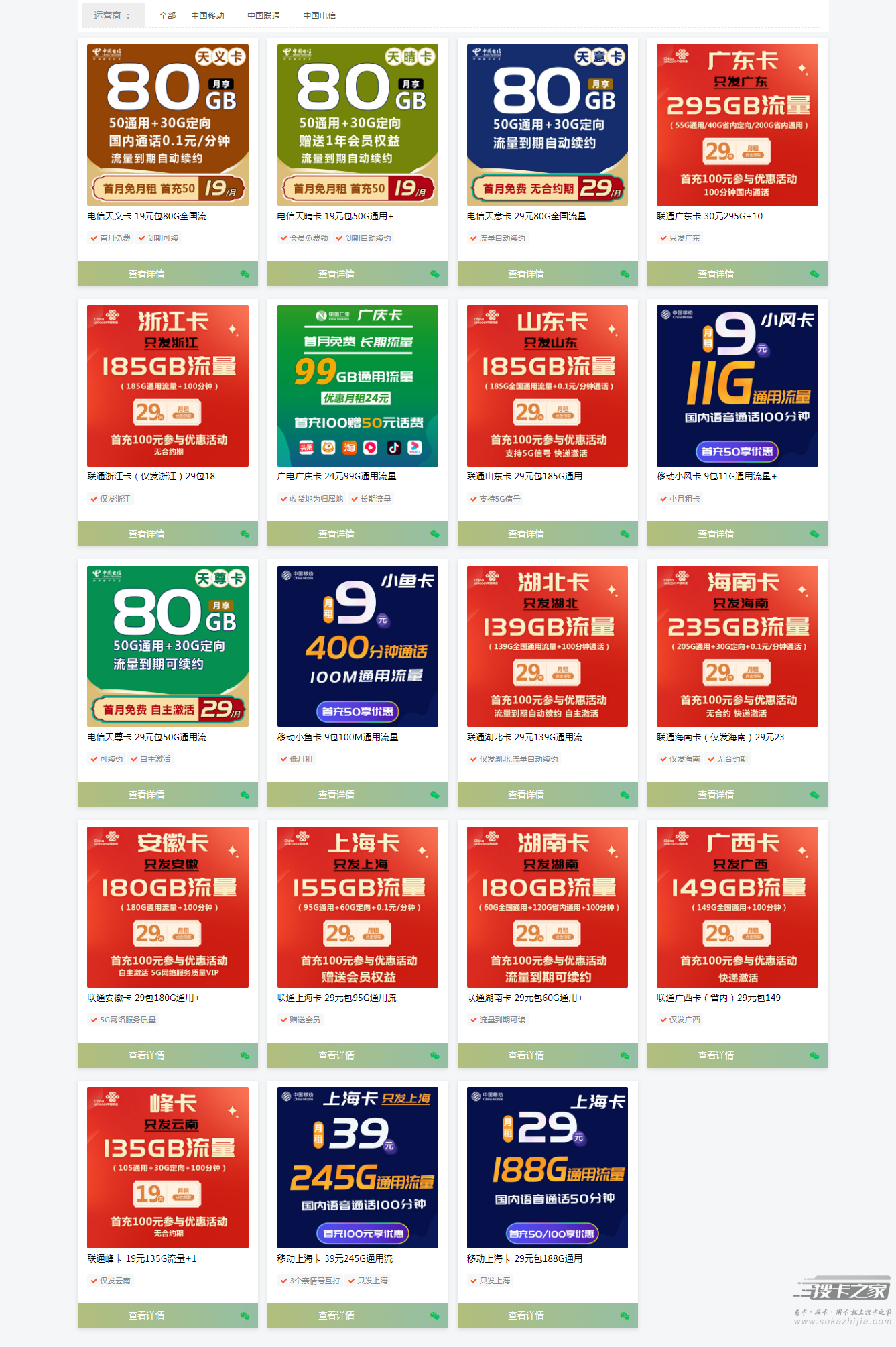This screenshot has width=896, height=1347.
Task: Filter by 中国联通 carrier
Action: (263, 15)
